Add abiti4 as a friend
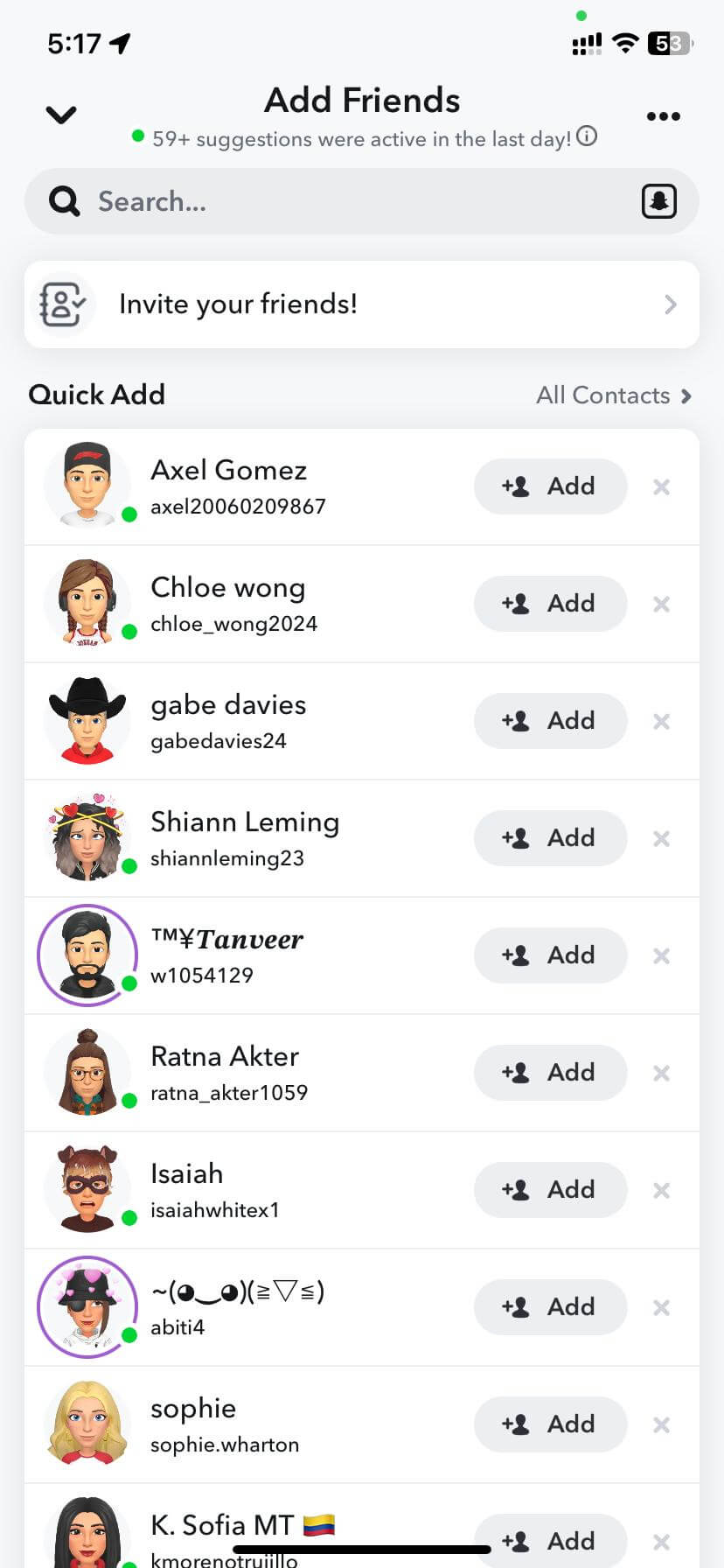 point(550,1307)
